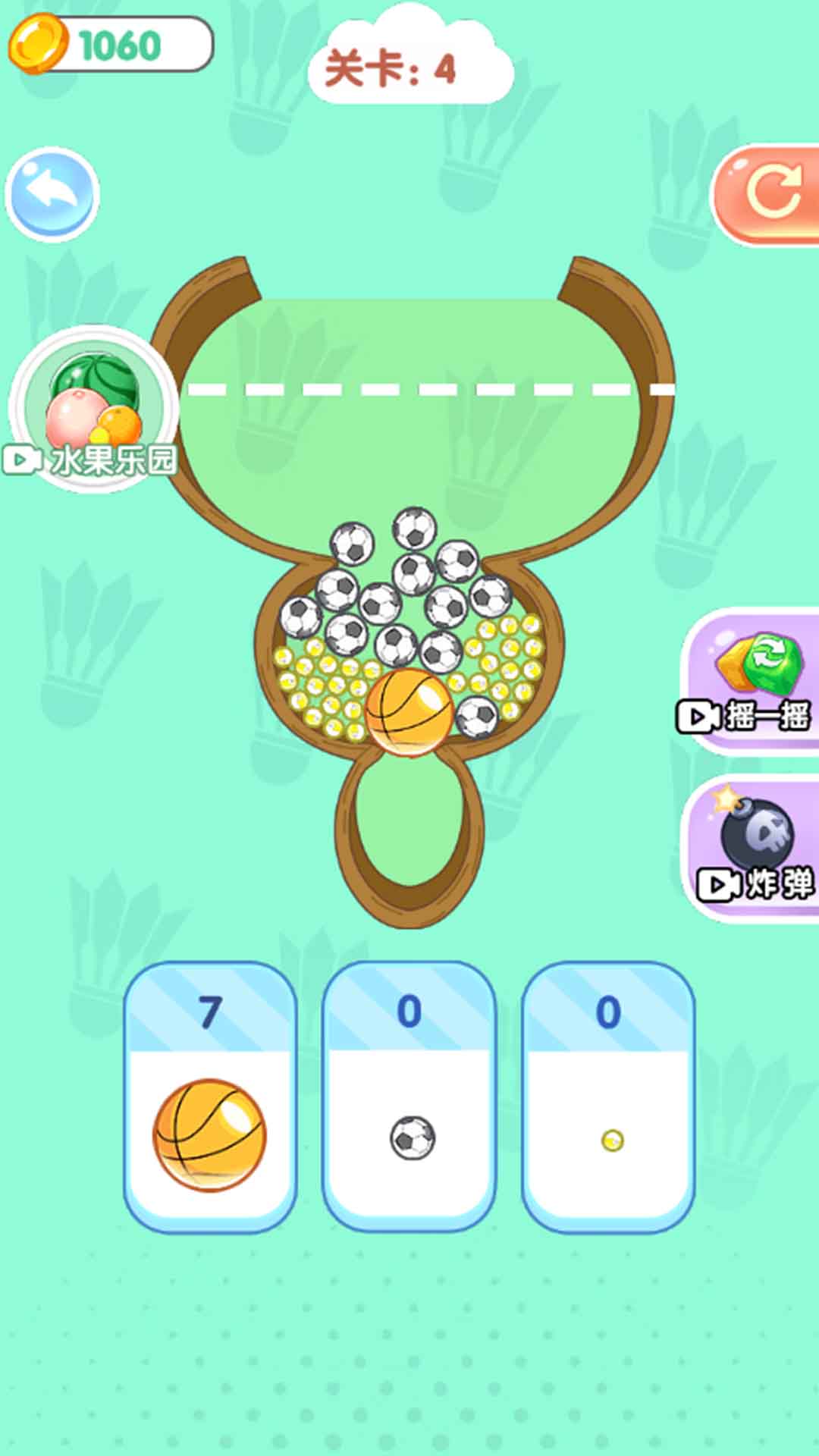Image resolution: width=819 pixels, height=1456 pixels.
Task: Select the small yellow ball card
Action: point(608,1095)
